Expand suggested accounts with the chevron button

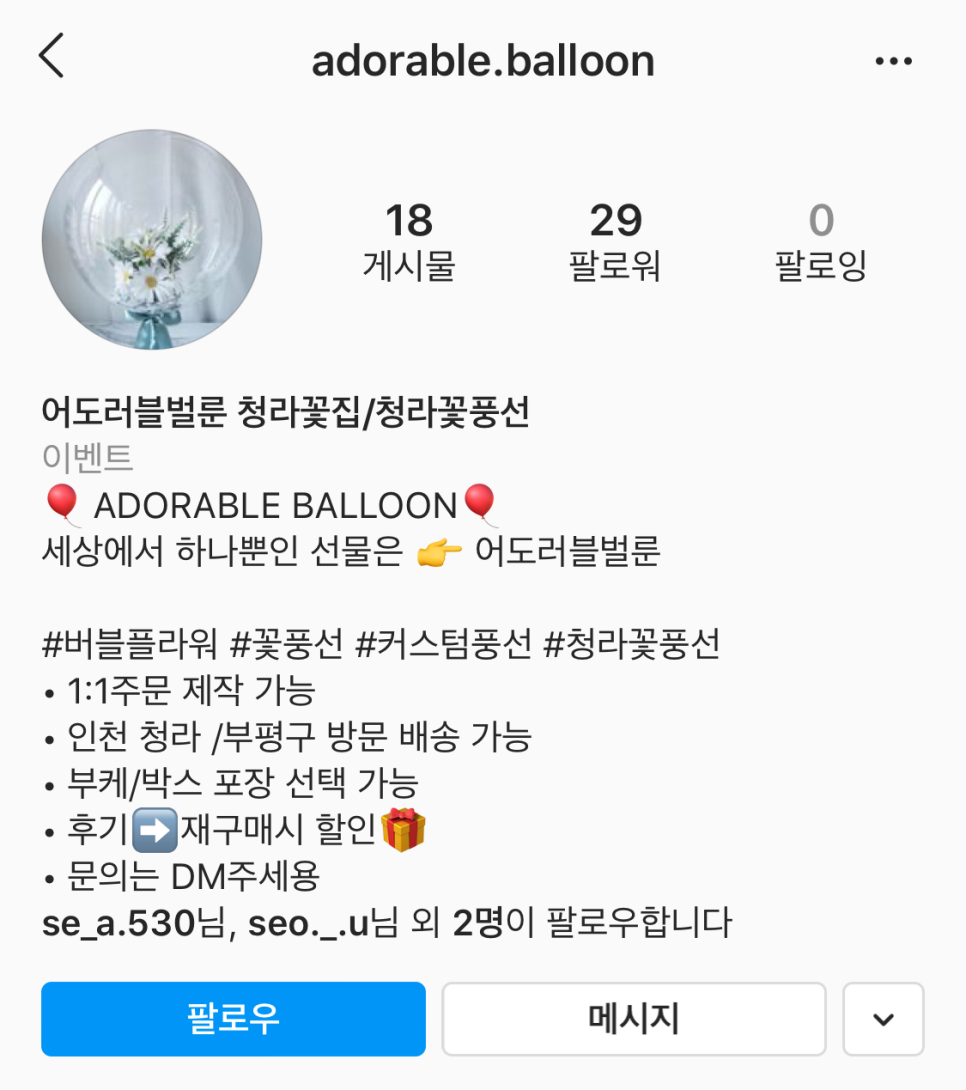882,1018
